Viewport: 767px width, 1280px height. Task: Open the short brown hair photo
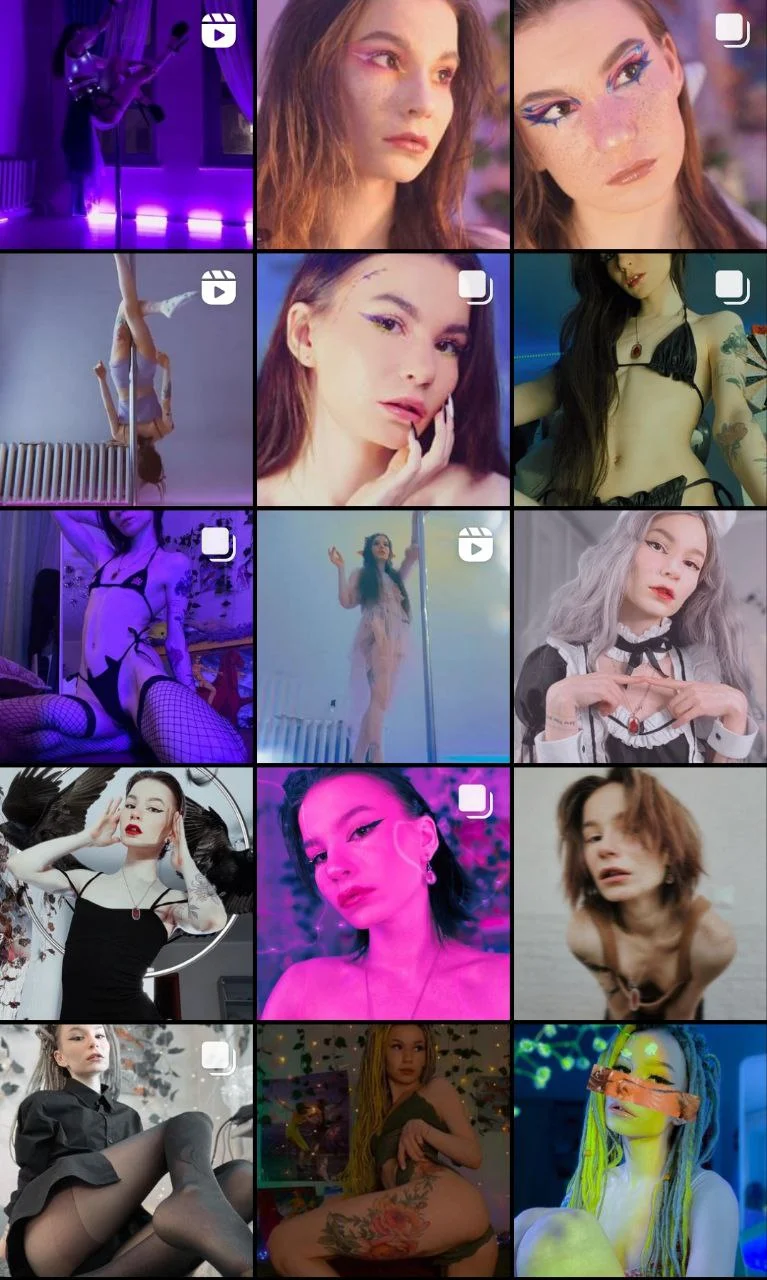[640, 893]
